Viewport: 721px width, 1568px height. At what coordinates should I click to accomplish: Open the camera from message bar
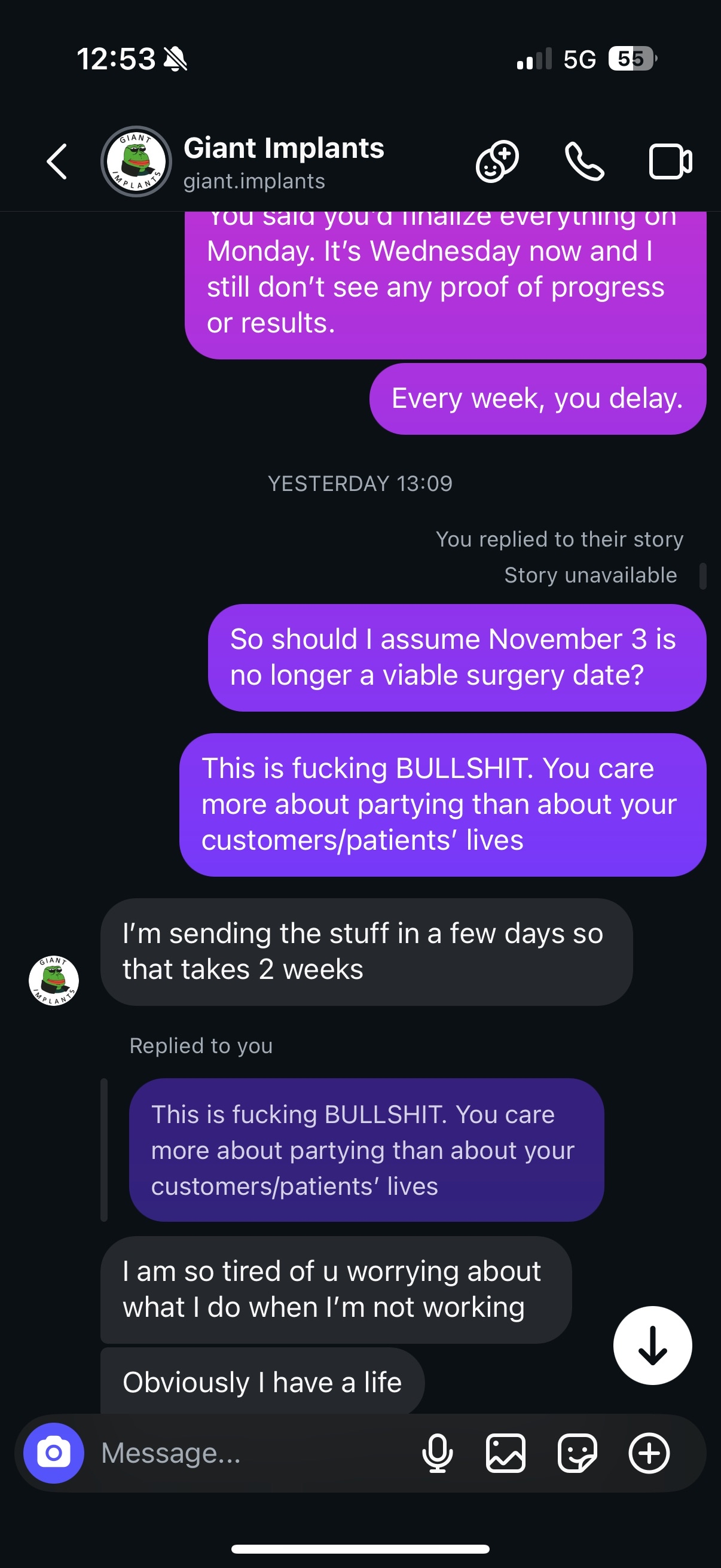tap(54, 1453)
